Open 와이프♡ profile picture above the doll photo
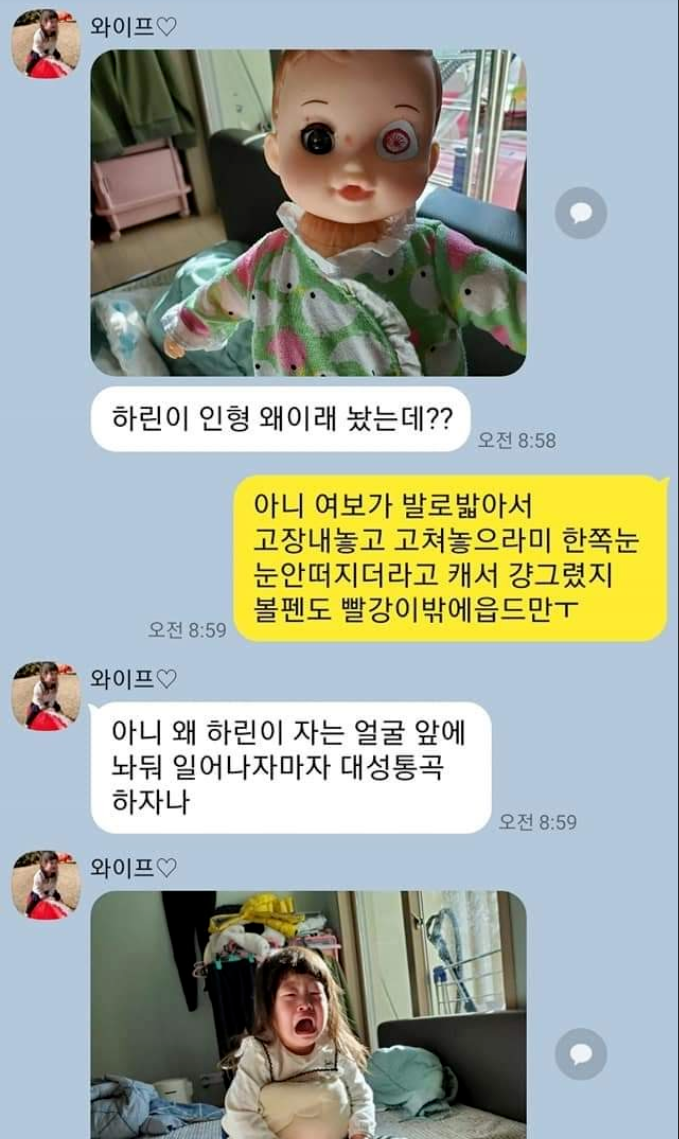The image size is (679, 1139). point(45,44)
